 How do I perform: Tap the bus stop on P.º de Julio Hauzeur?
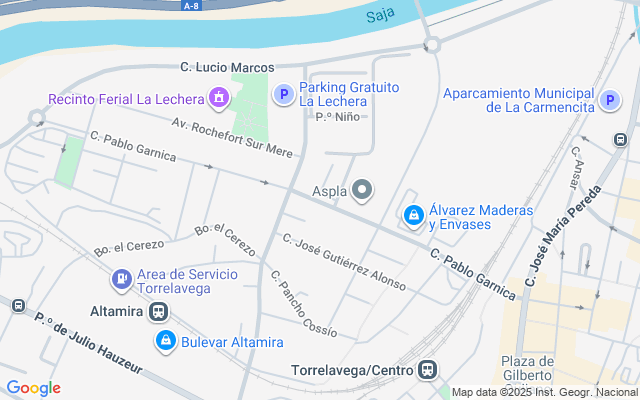tap(18, 305)
